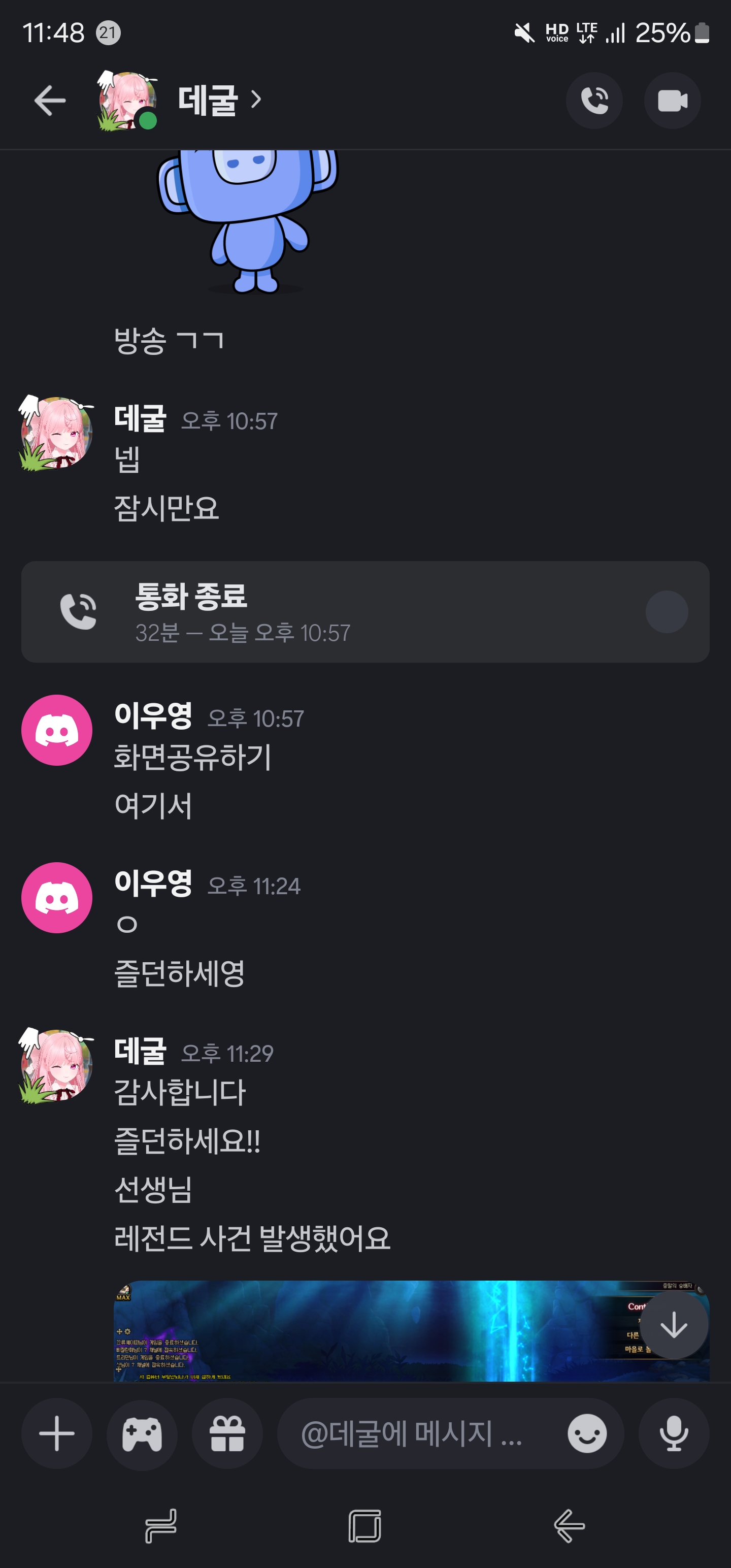Start a video call with 데굴
Screen dimensions: 731x1568
[672, 101]
